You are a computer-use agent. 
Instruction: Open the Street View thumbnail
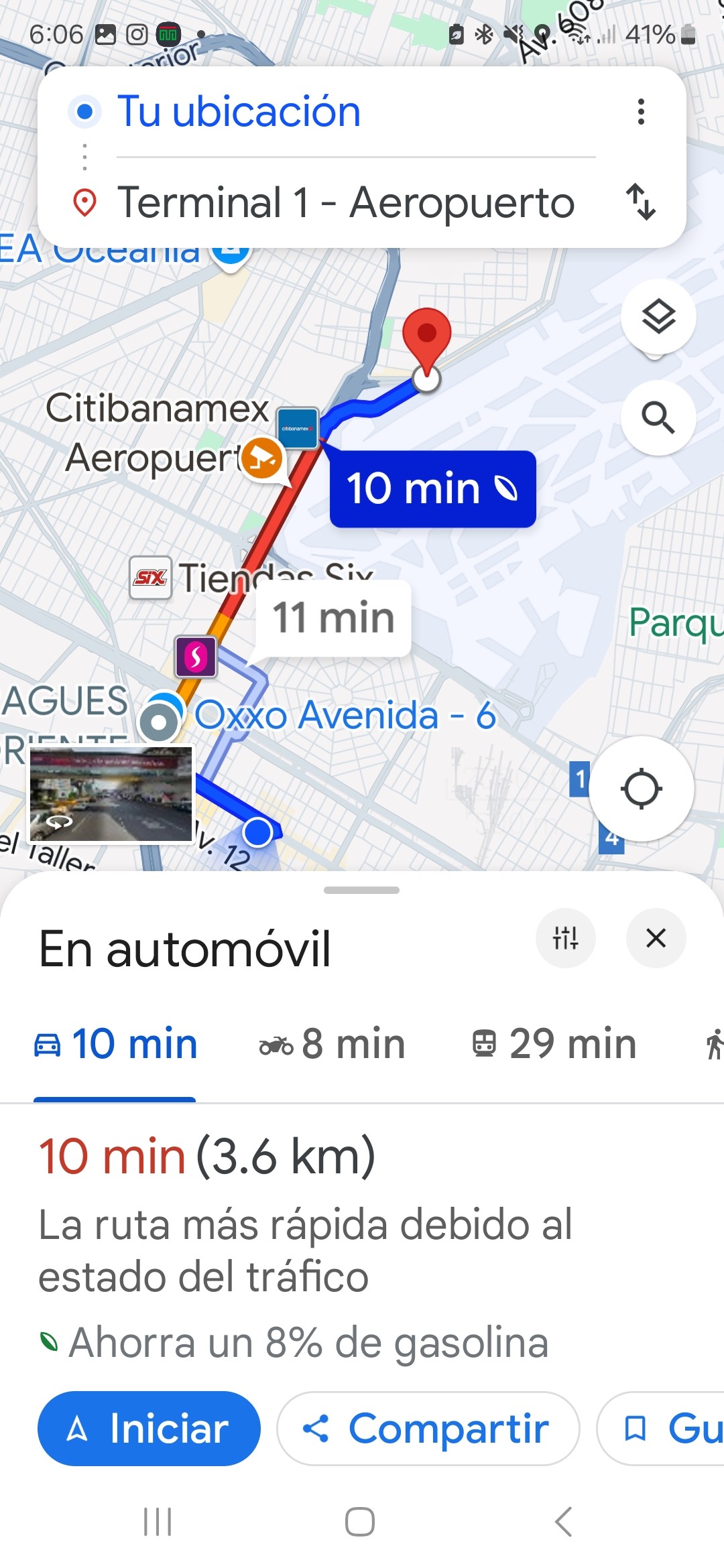(111, 794)
